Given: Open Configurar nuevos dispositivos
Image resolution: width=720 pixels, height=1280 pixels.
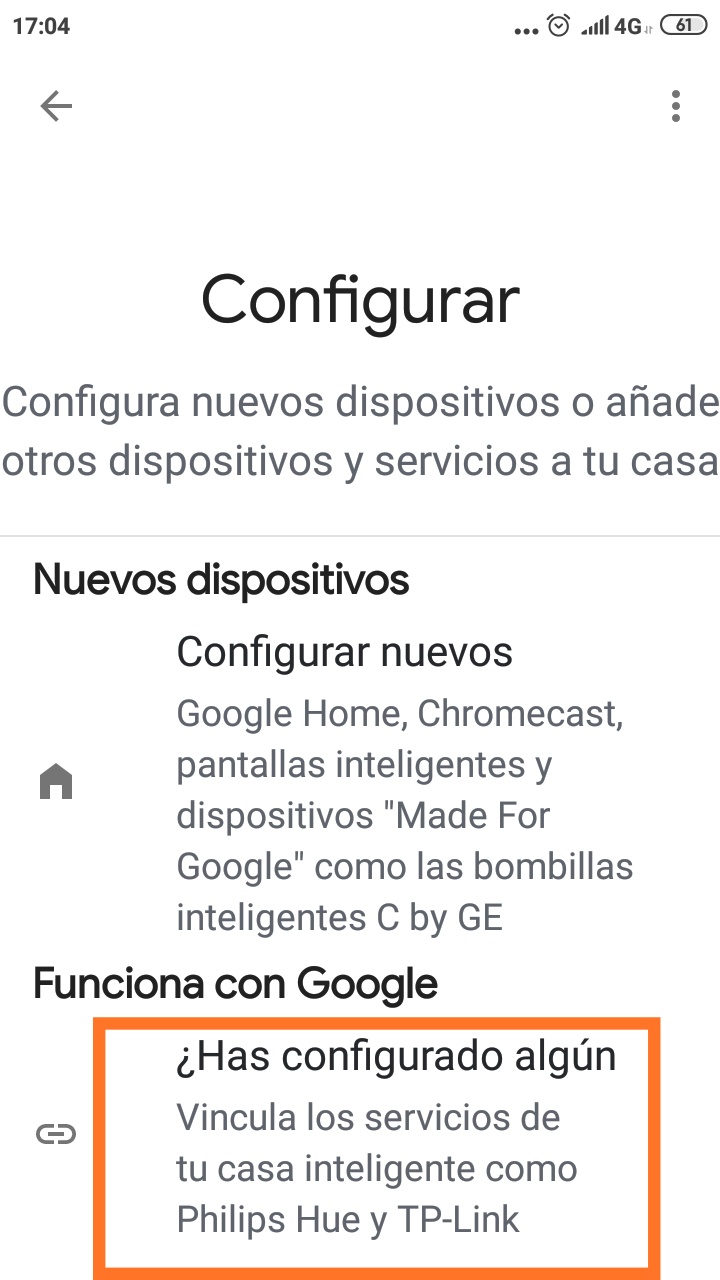Looking at the screenshot, I should 360,784.
